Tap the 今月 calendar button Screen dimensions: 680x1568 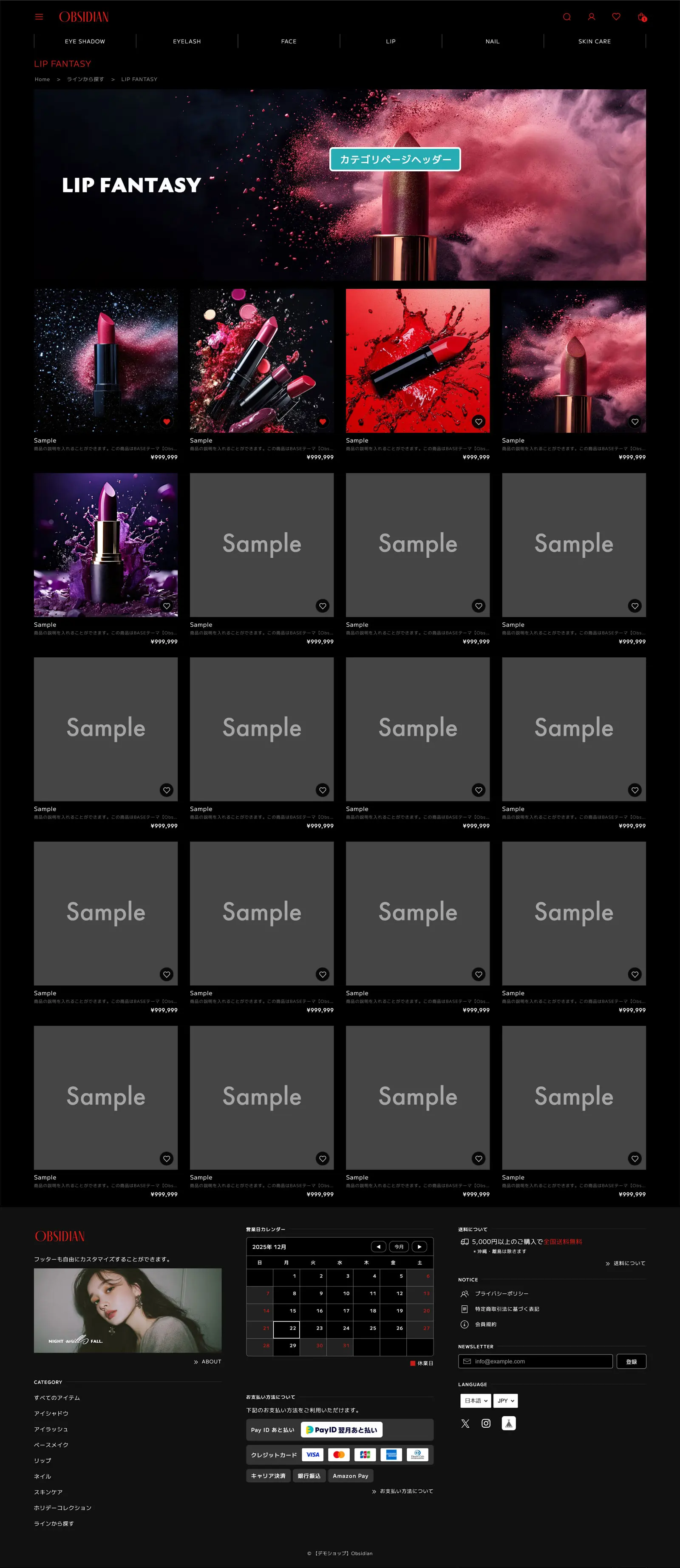[x=398, y=1247]
